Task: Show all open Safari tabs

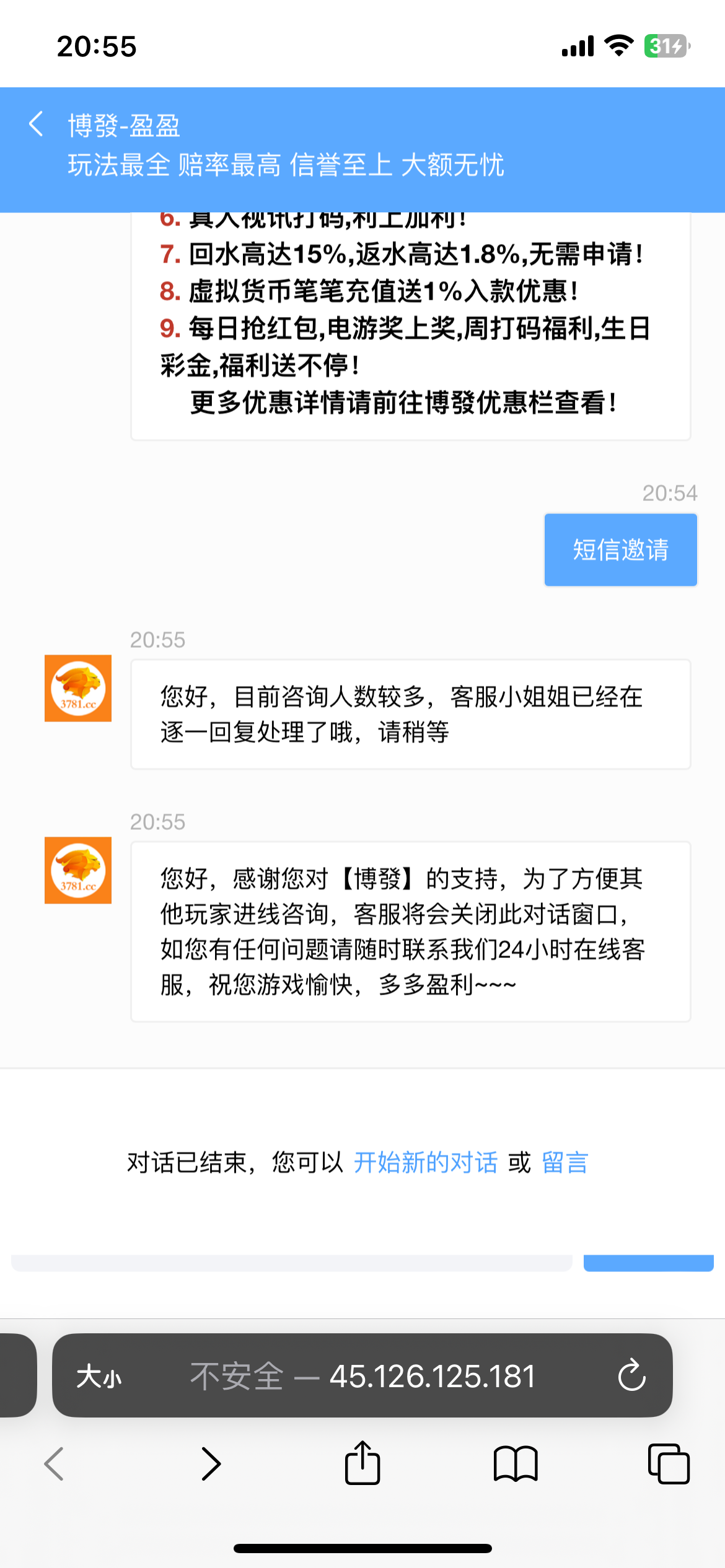Action: 668,1464
